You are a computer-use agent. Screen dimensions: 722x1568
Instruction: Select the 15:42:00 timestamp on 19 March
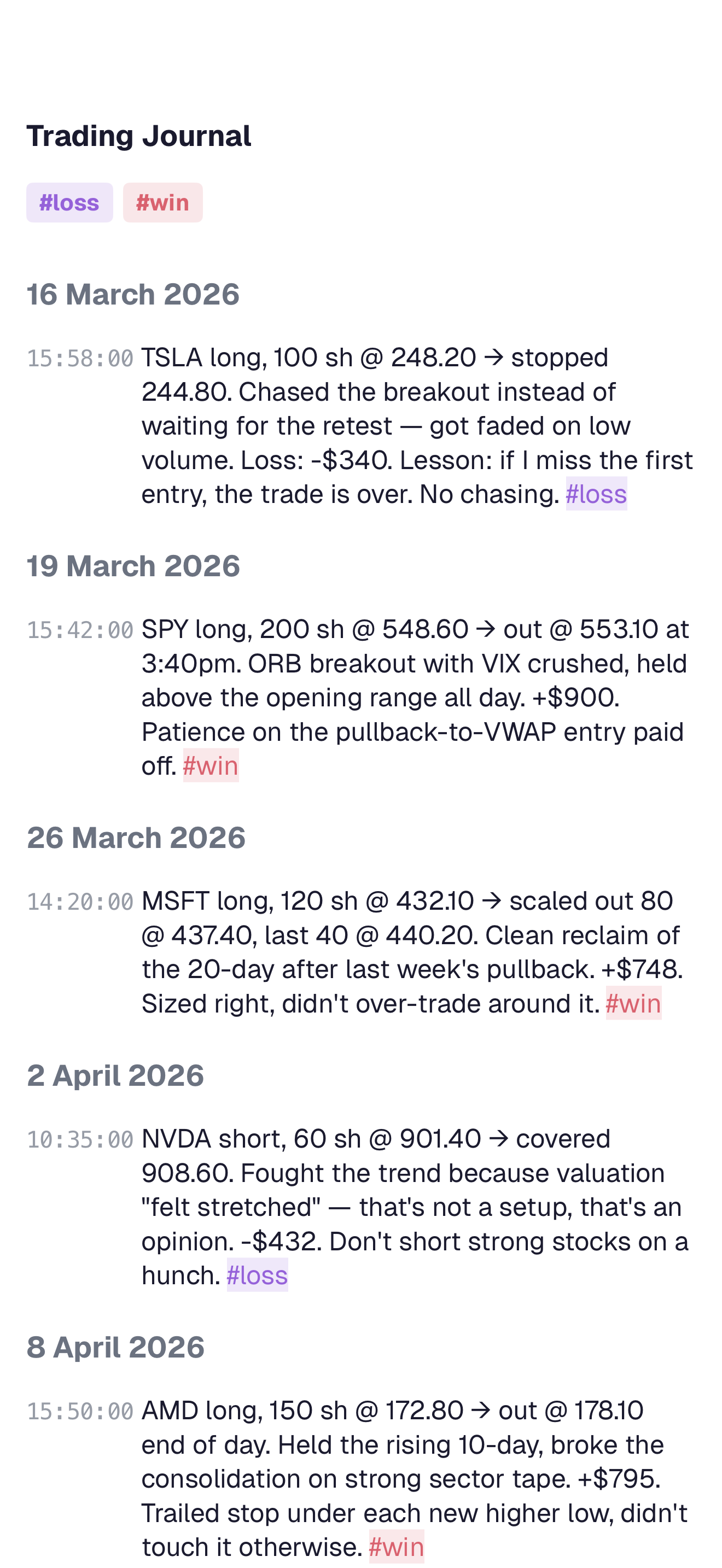(x=81, y=630)
